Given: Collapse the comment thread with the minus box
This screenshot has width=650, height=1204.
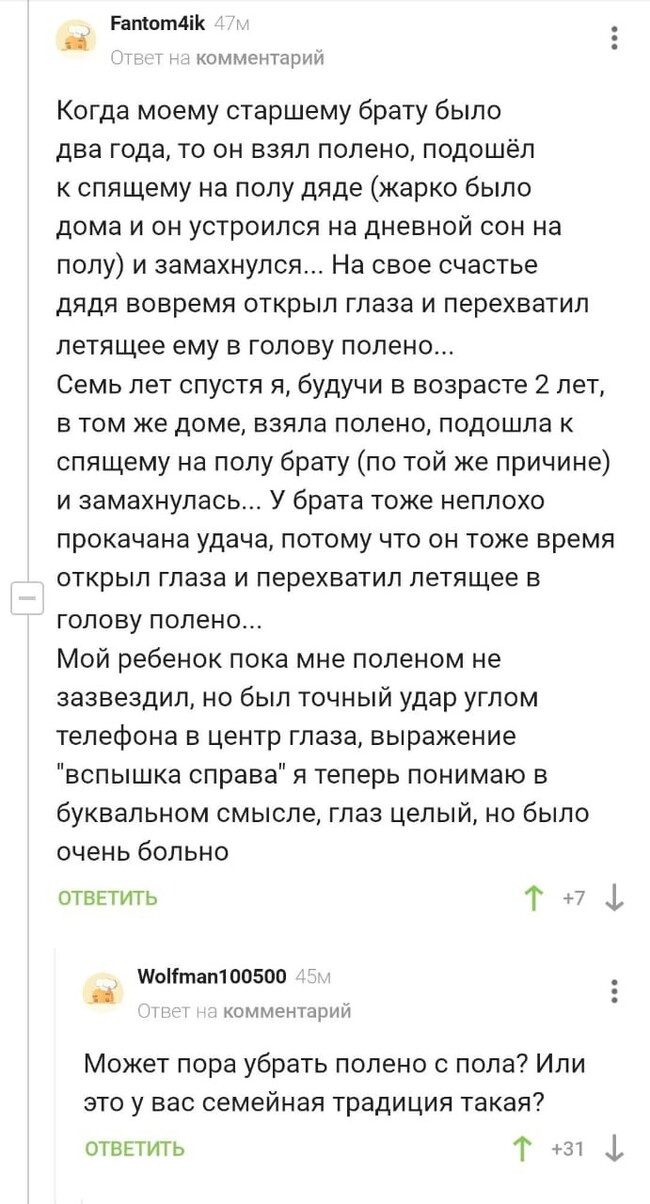Looking at the screenshot, I should [x=23, y=598].
